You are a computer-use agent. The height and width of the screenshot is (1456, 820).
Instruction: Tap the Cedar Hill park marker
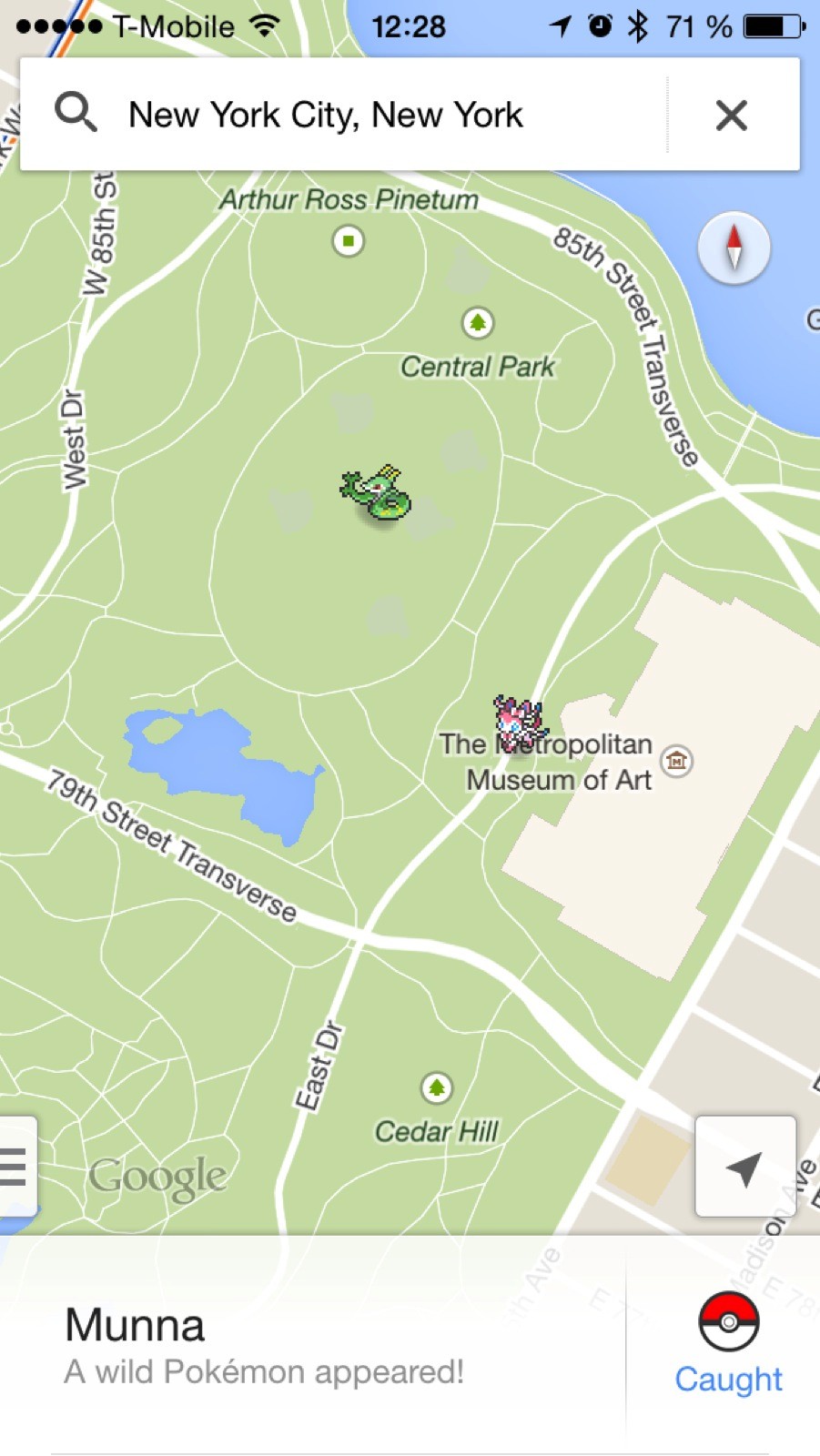coord(437,1087)
